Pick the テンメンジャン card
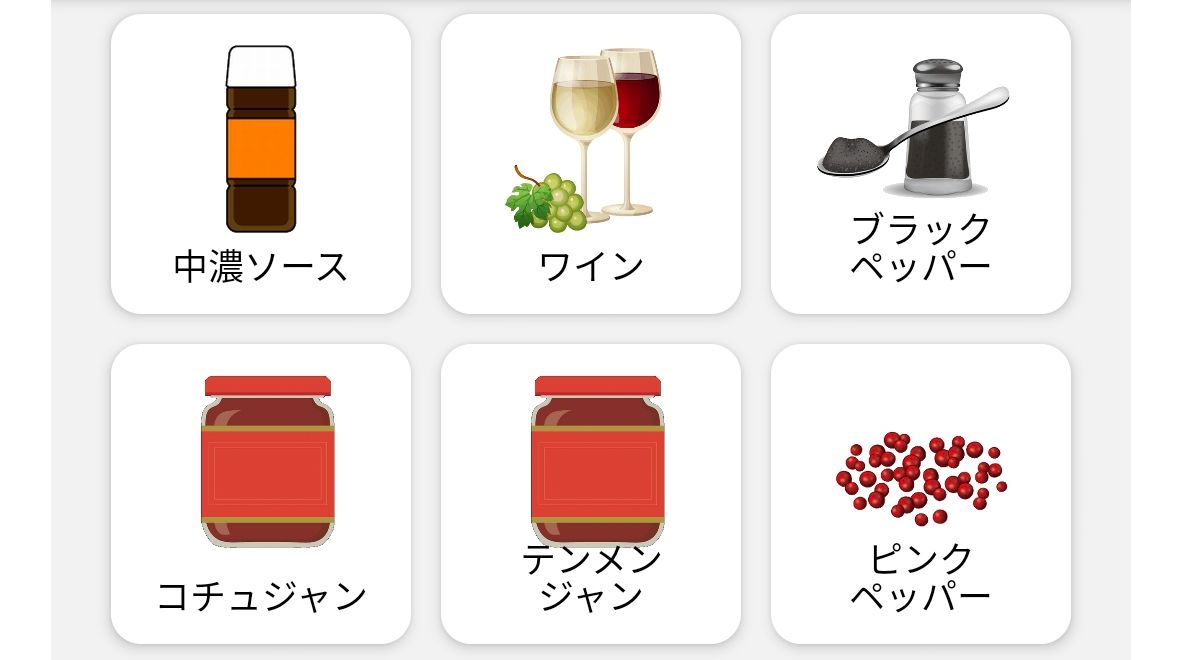Image resolution: width=1180 pixels, height=660 pixels. coord(590,494)
